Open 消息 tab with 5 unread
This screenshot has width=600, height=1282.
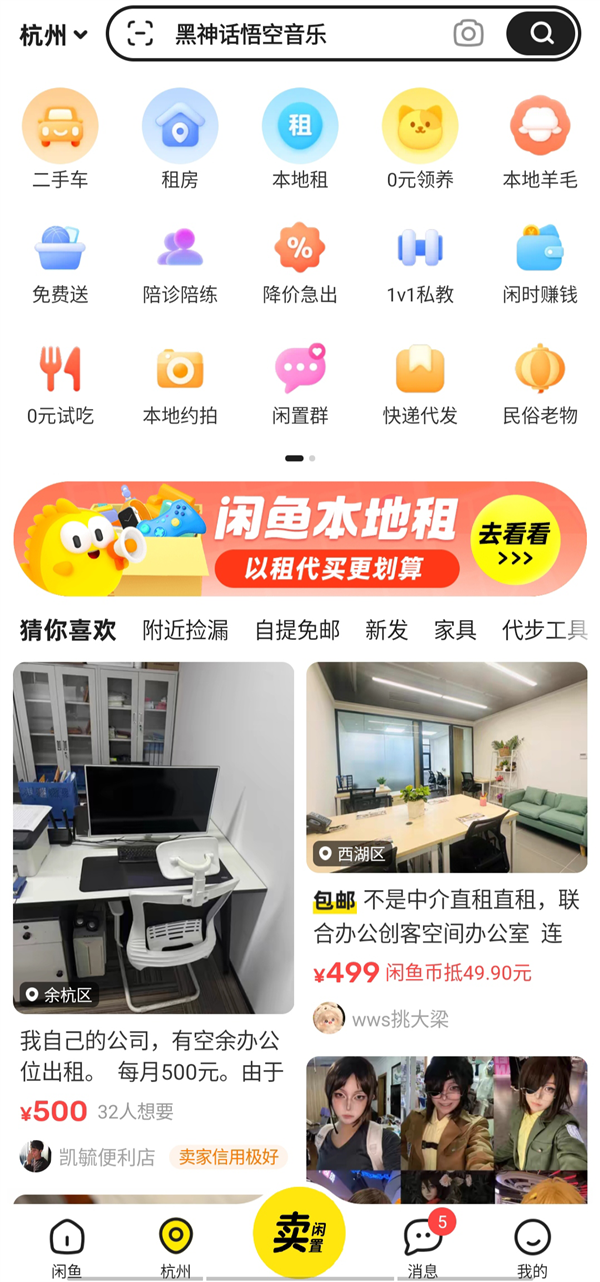tap(423, 1245)
